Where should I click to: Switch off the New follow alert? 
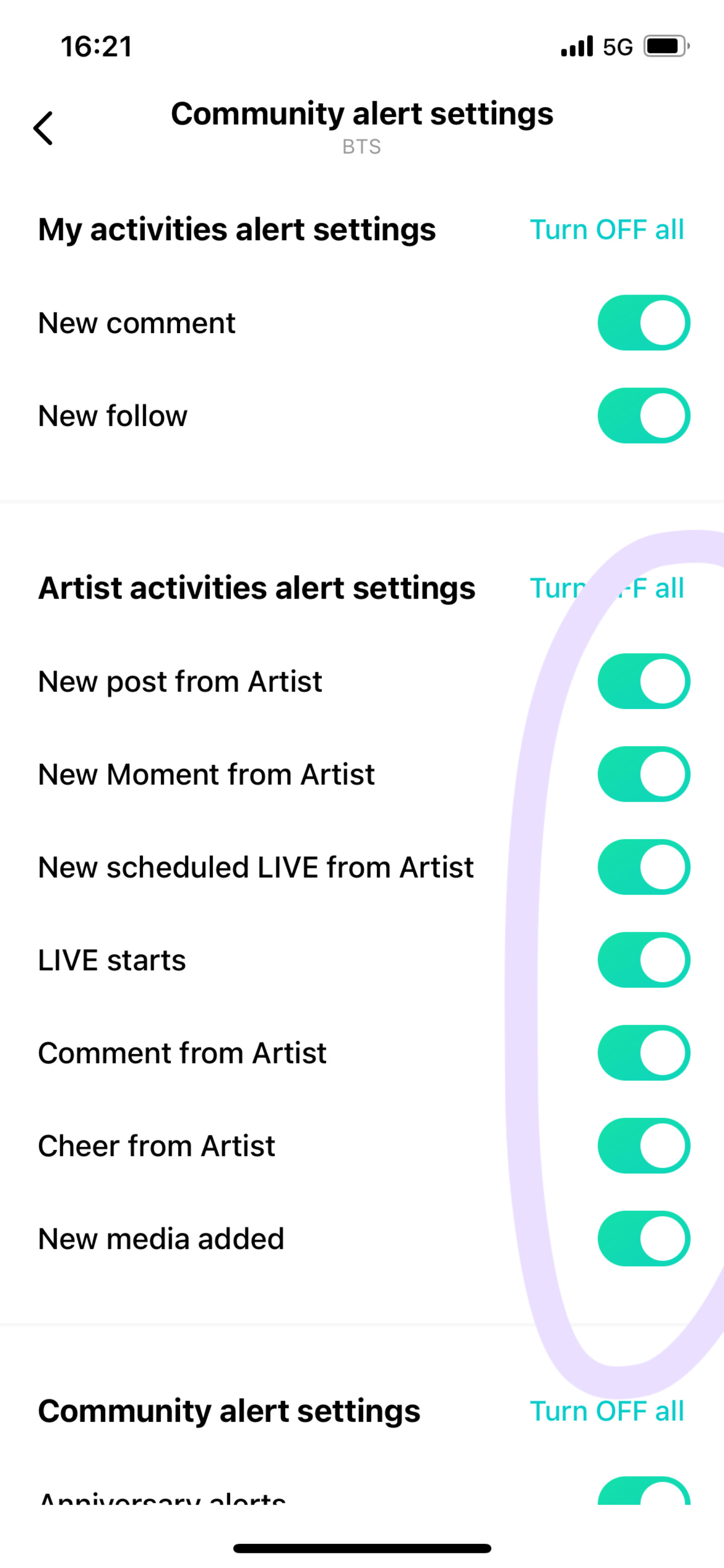(x=643, y=416)
